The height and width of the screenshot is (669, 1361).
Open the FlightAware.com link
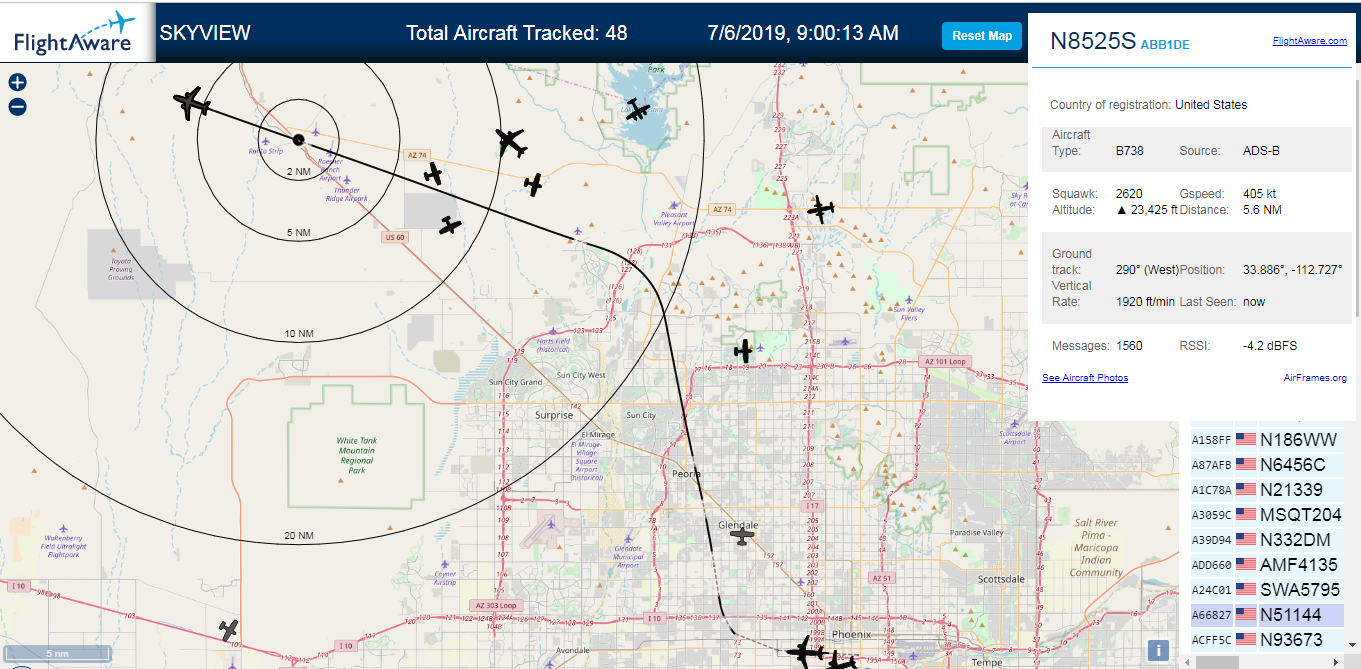pos(1309,41)
